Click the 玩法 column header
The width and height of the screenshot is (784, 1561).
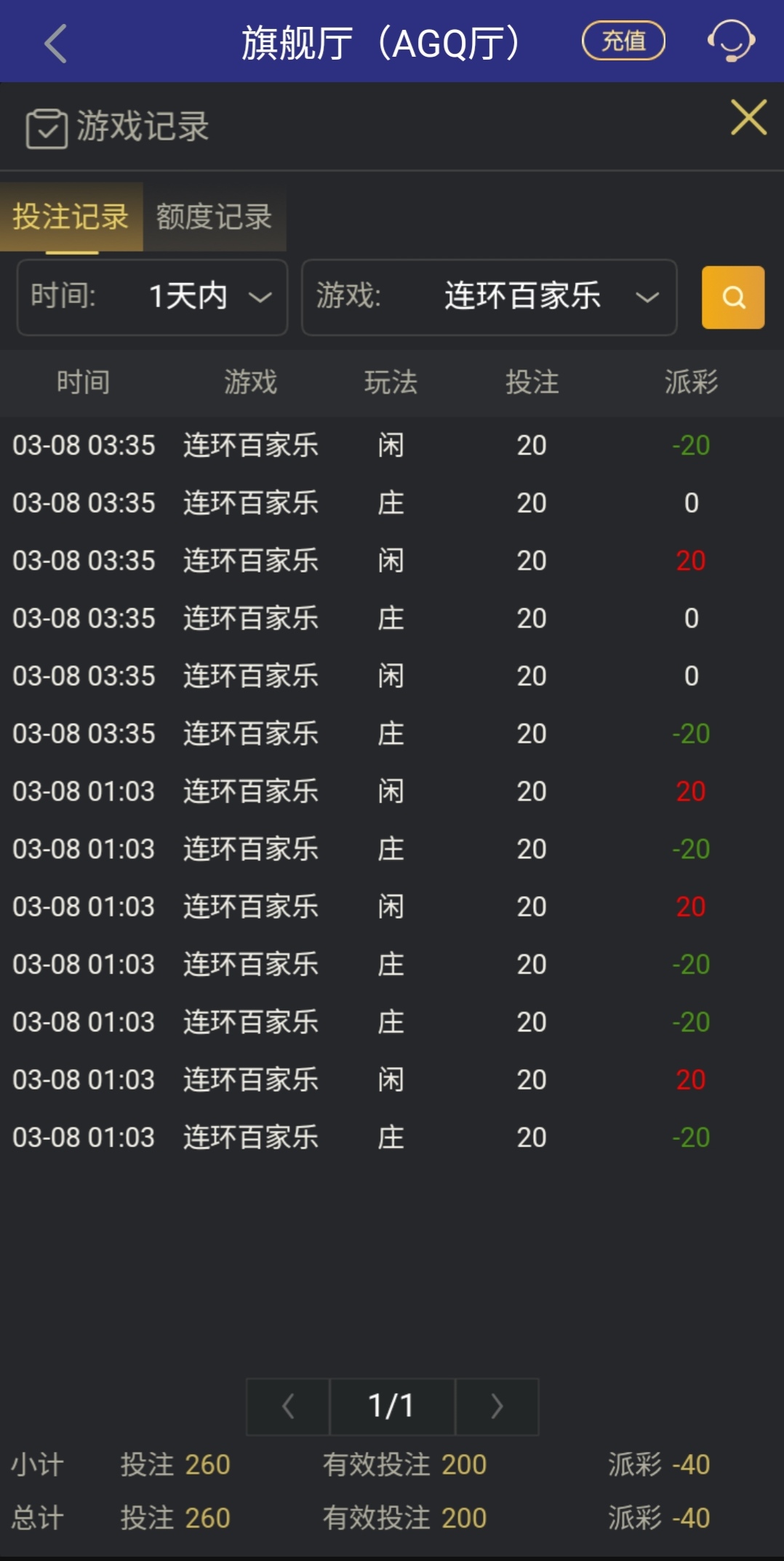click(391, 383)
